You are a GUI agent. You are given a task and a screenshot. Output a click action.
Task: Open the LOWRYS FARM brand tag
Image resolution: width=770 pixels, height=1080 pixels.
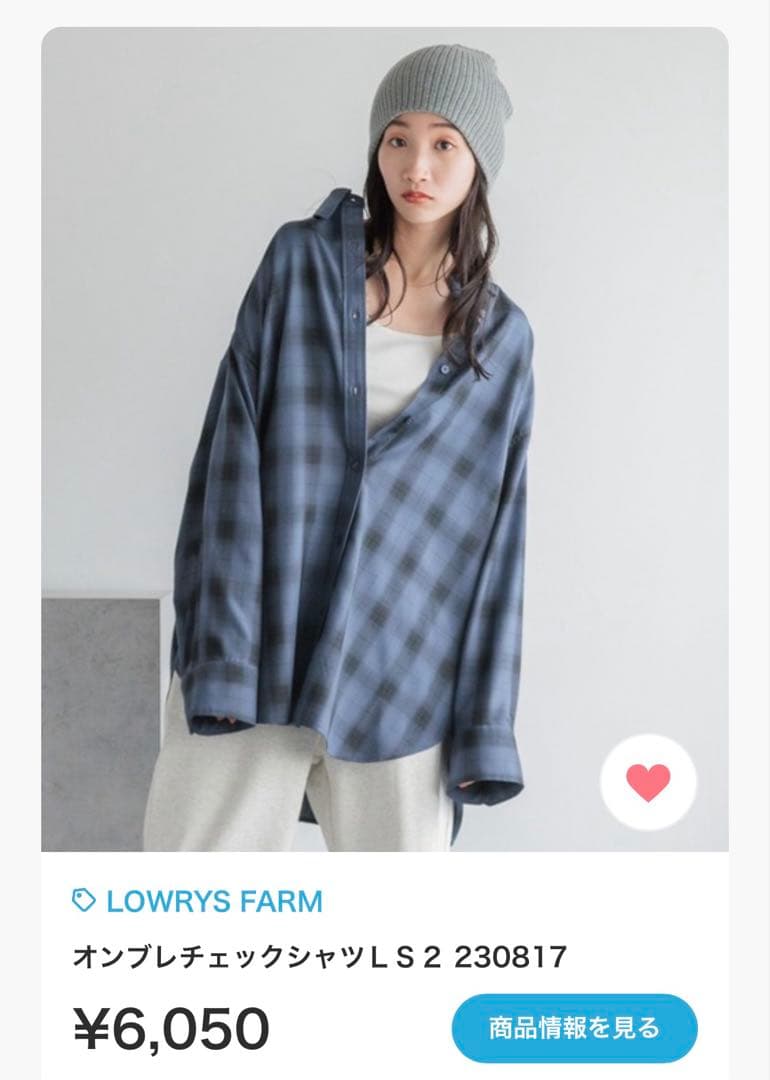[198, 901]
